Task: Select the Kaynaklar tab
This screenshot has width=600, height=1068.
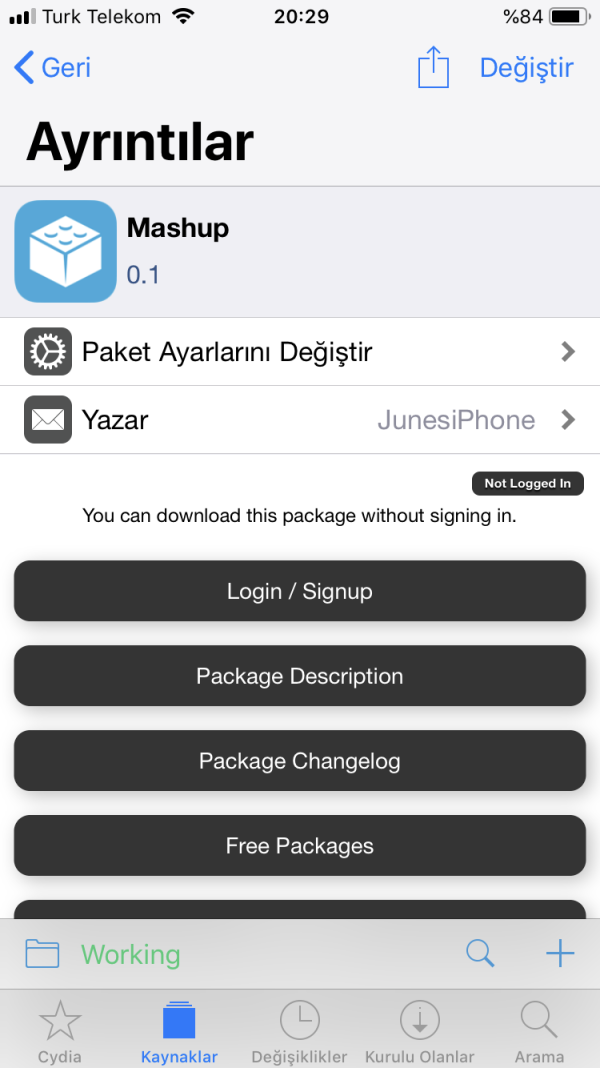Action: click(179, 1032)
